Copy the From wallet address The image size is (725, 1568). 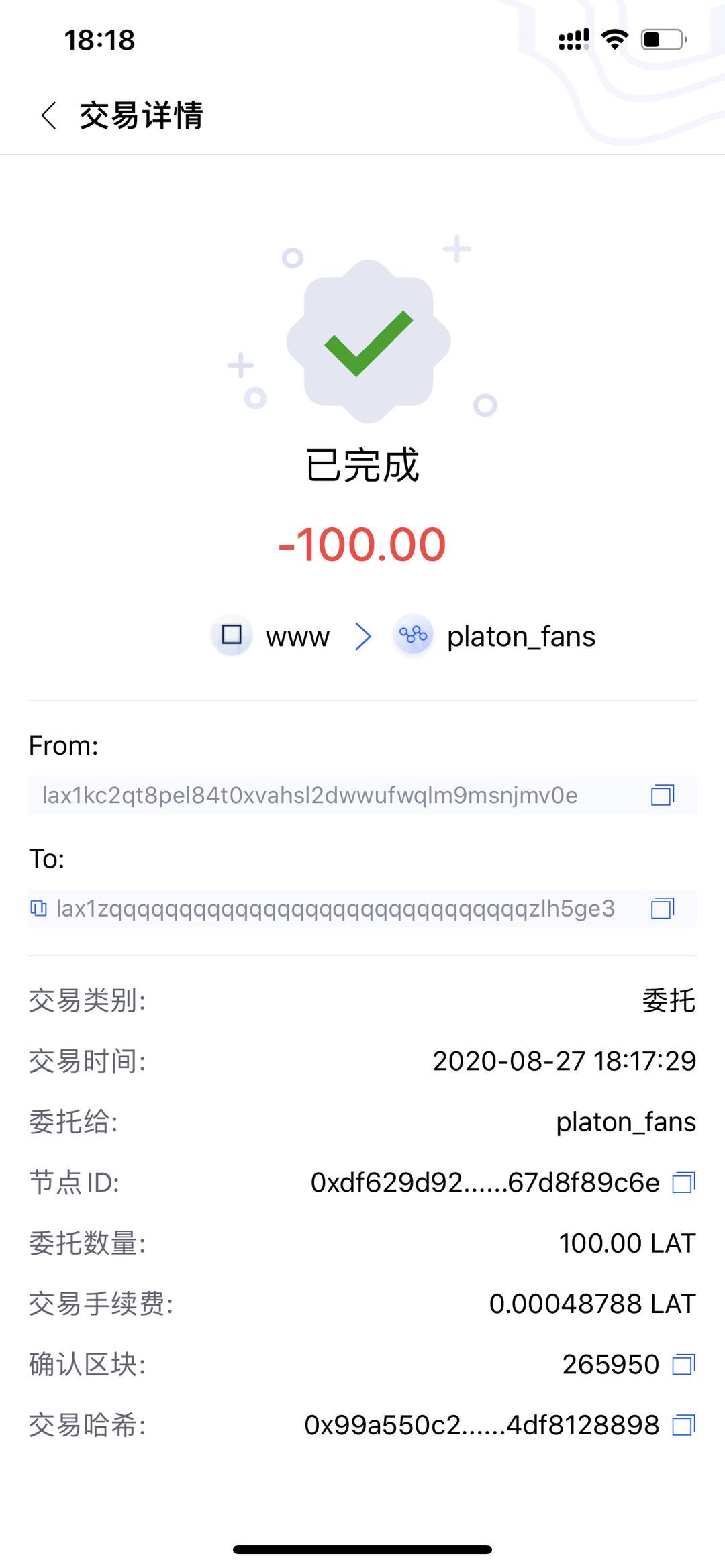tap(663, 795)
